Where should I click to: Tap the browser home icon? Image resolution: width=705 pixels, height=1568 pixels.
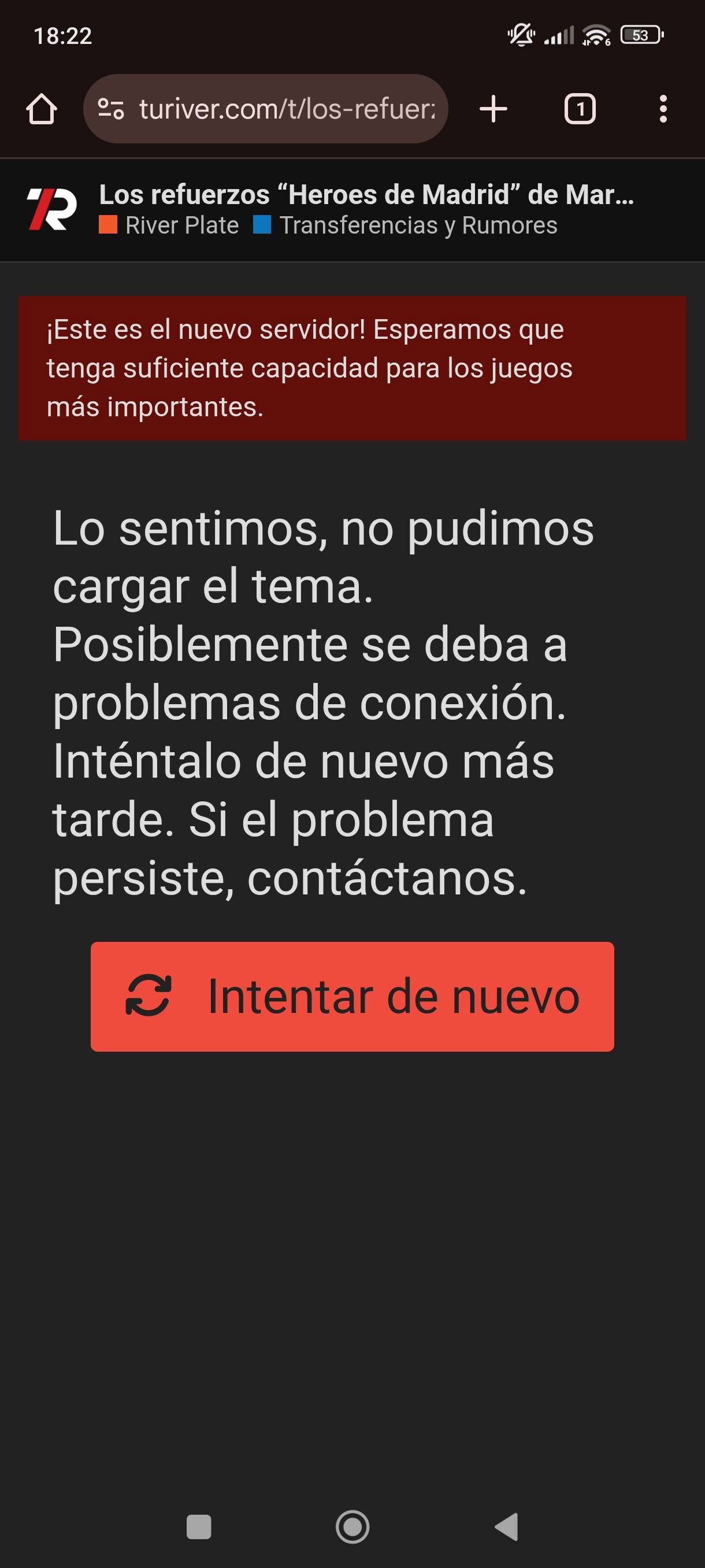point(42,109)
